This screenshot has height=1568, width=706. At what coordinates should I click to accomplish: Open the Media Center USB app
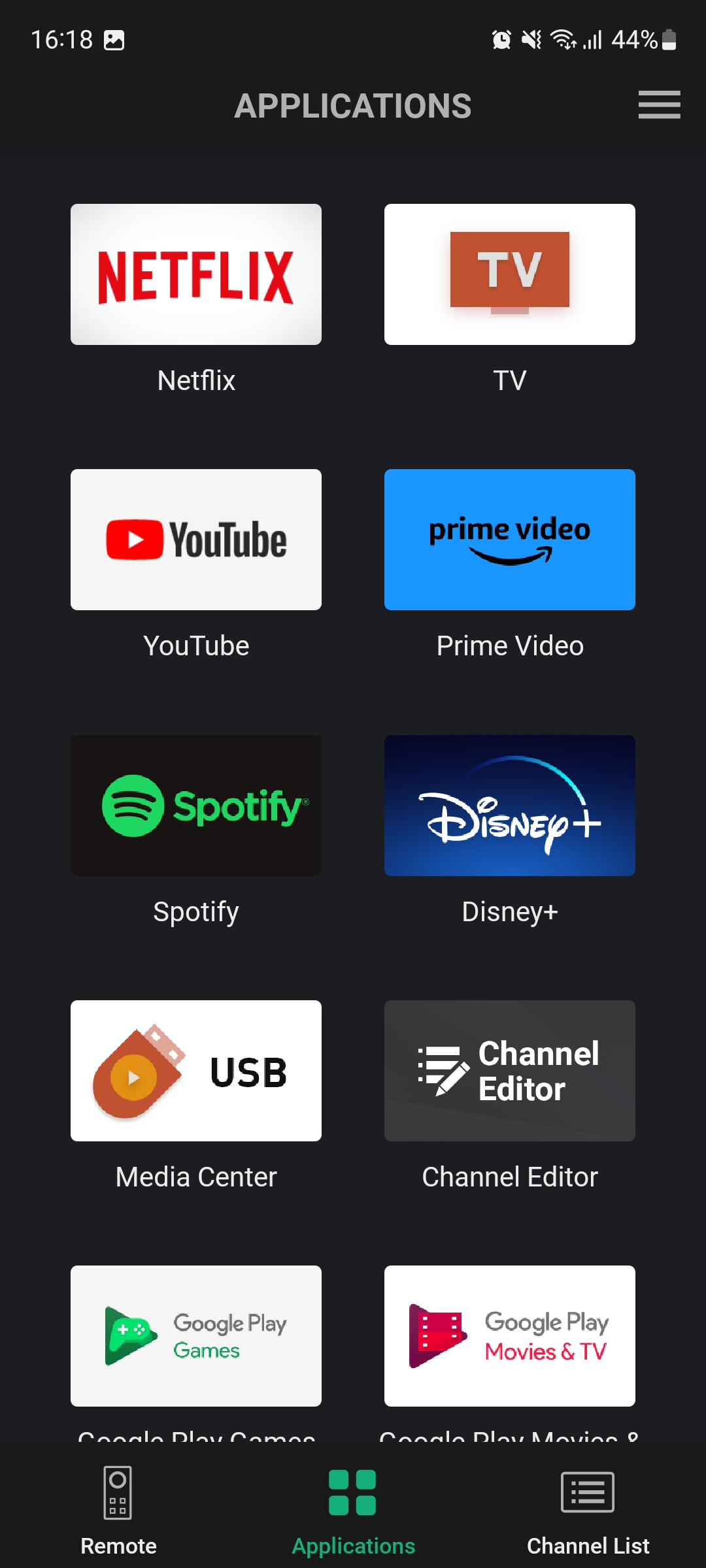(195, 1071)
